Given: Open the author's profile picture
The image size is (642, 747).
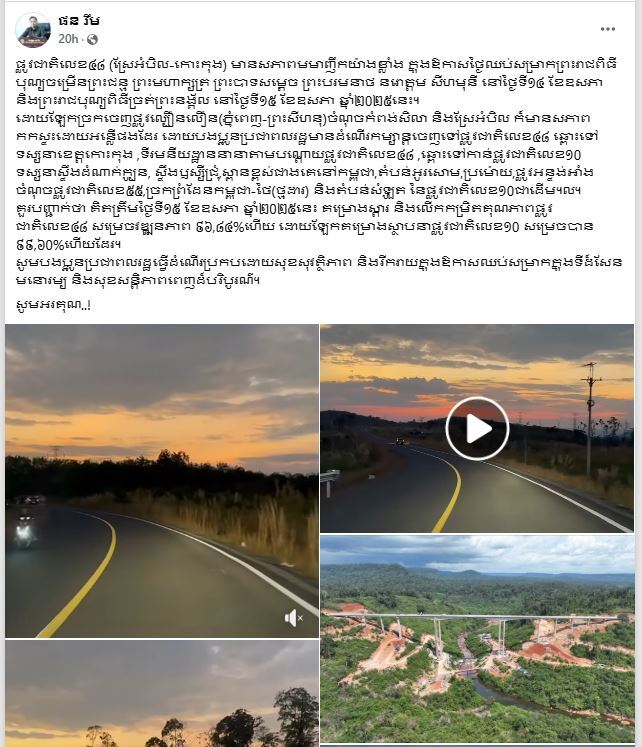Looking at the screenshot, I should click(x=33, y=30).
